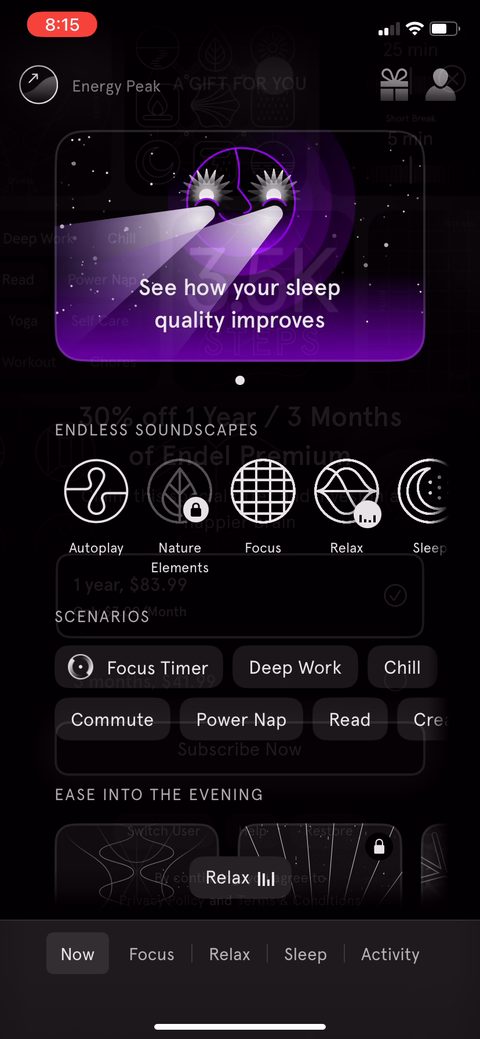The image size is (480, 1039).
Task: Launch the Power Nap scenario
Action: [x=241, y=720]
